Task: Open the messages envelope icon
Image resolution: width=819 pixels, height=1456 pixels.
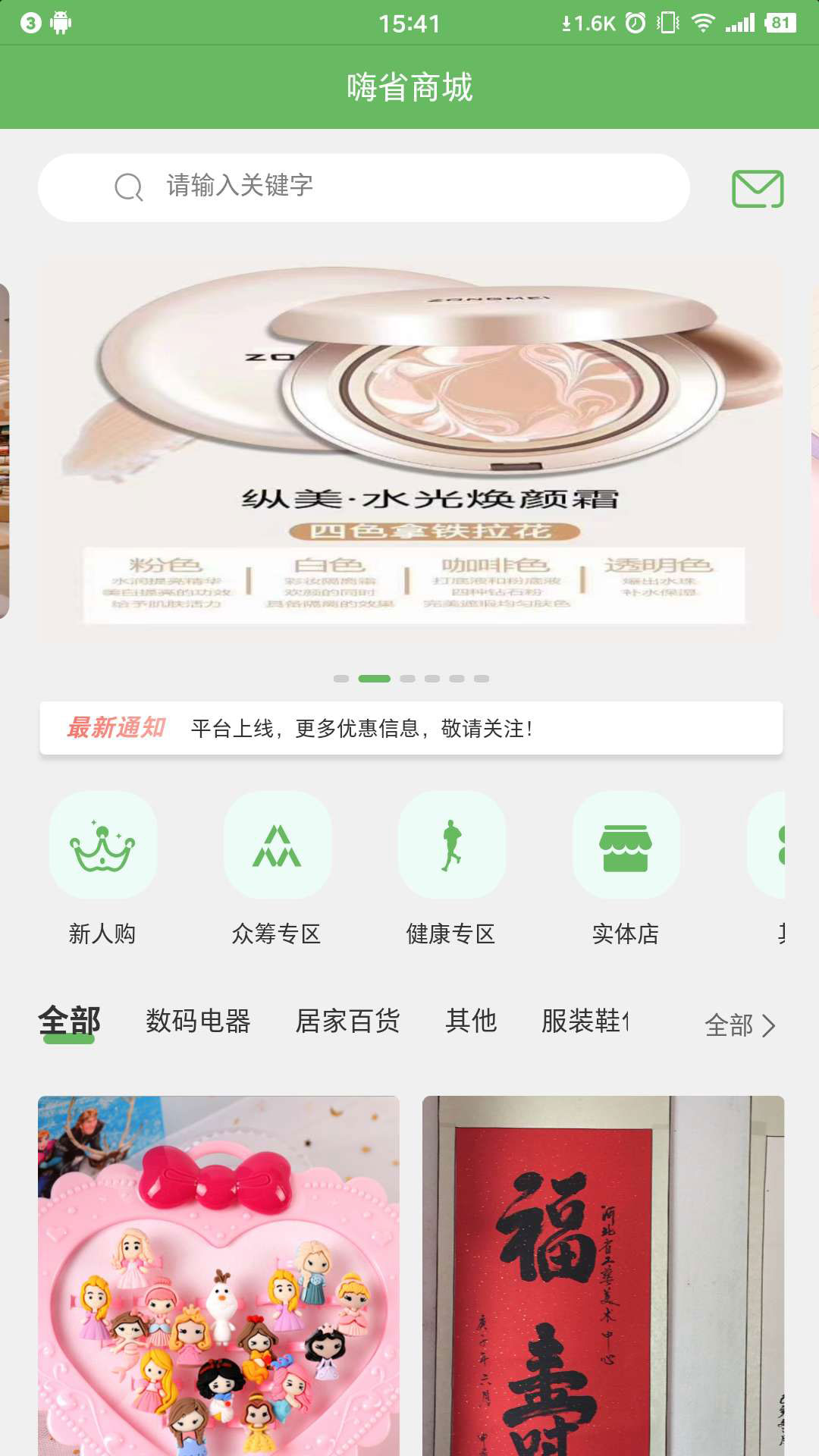Action: [x=758, y=189]
